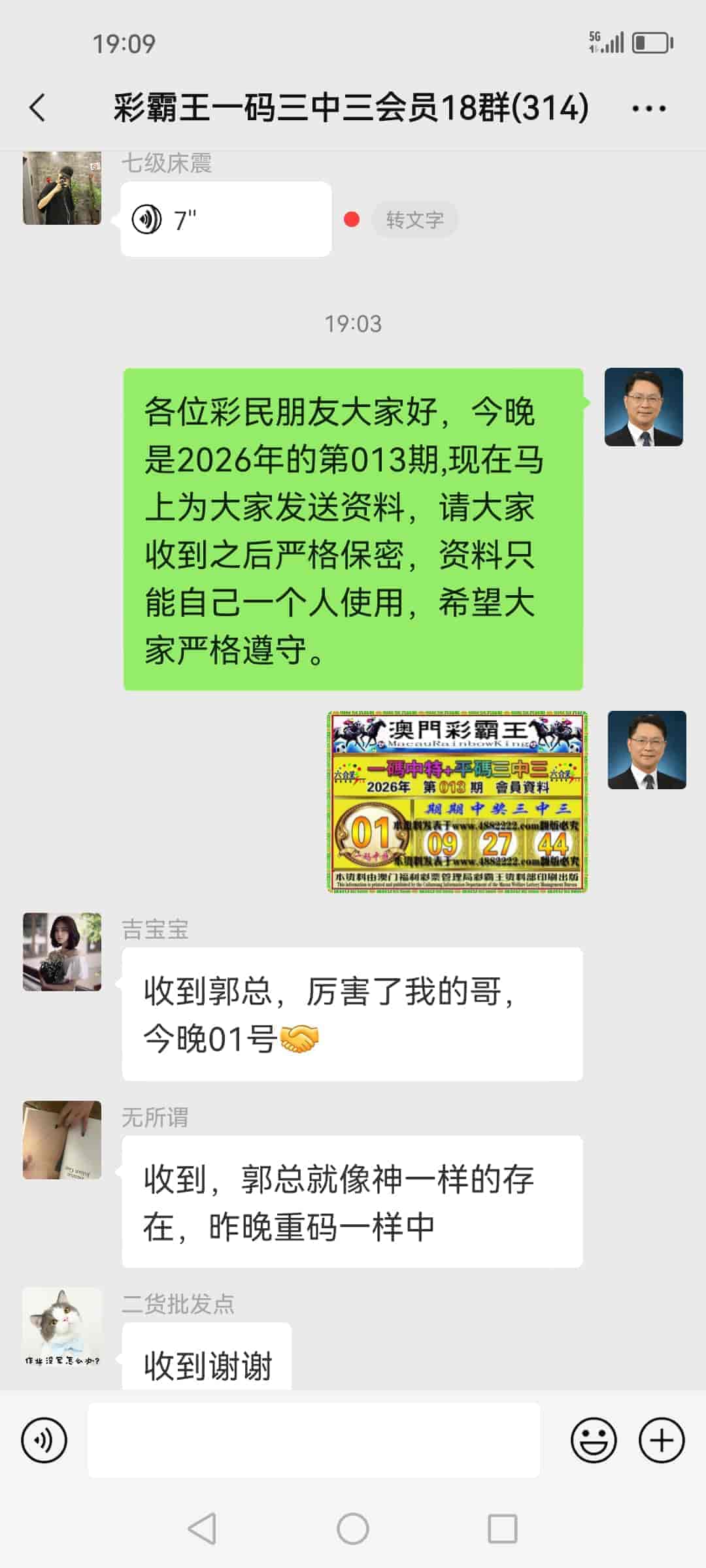Open the emoji picker

coord(594,1441)
